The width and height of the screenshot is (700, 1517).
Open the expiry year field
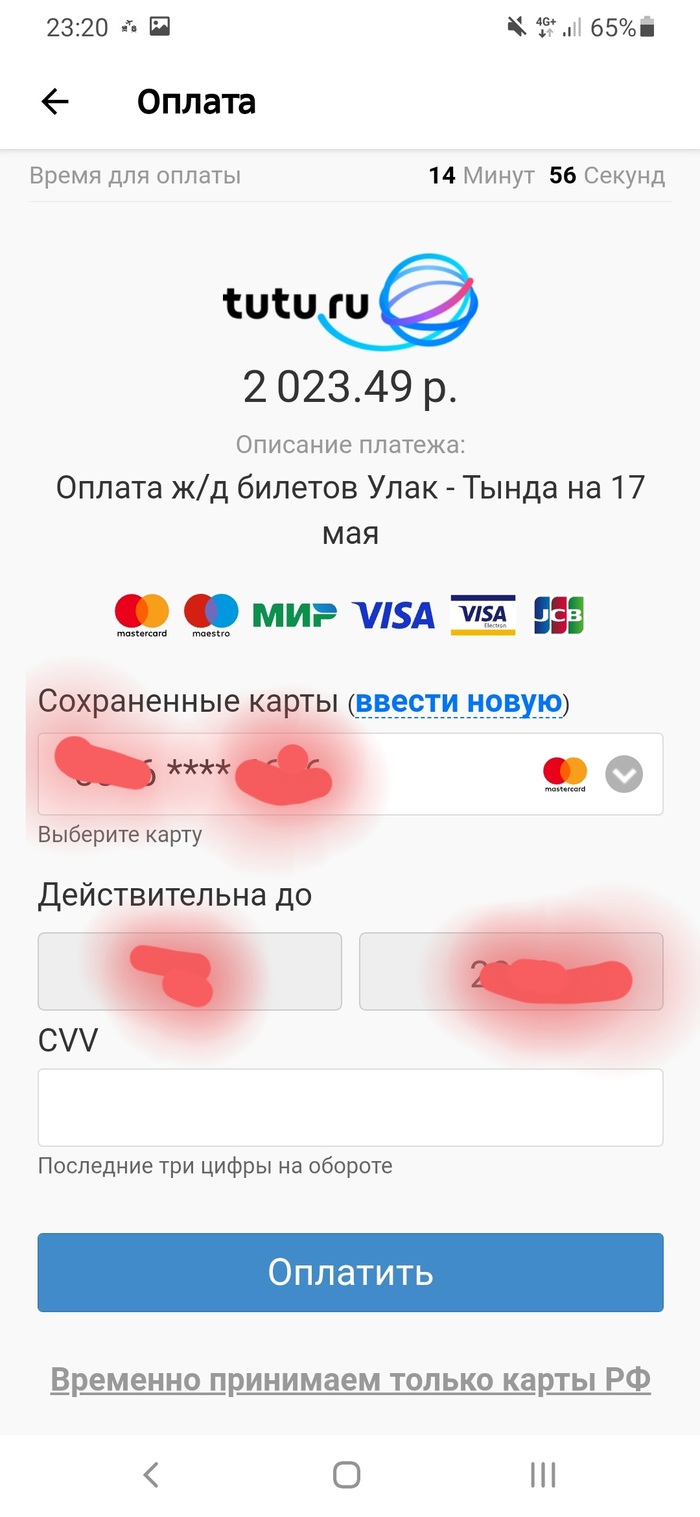510,971
